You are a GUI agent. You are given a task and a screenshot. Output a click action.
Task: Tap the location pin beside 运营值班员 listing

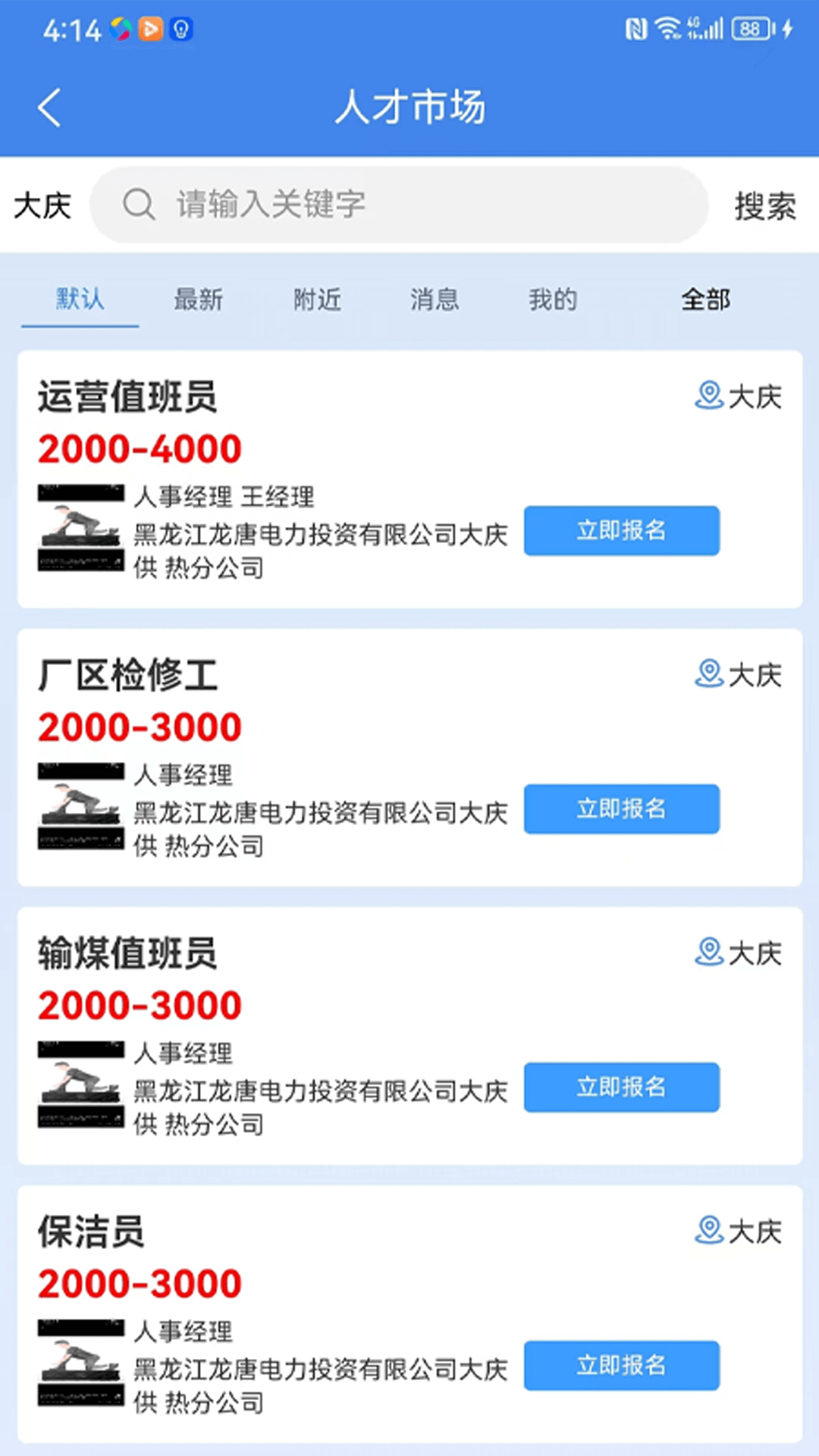708,396
